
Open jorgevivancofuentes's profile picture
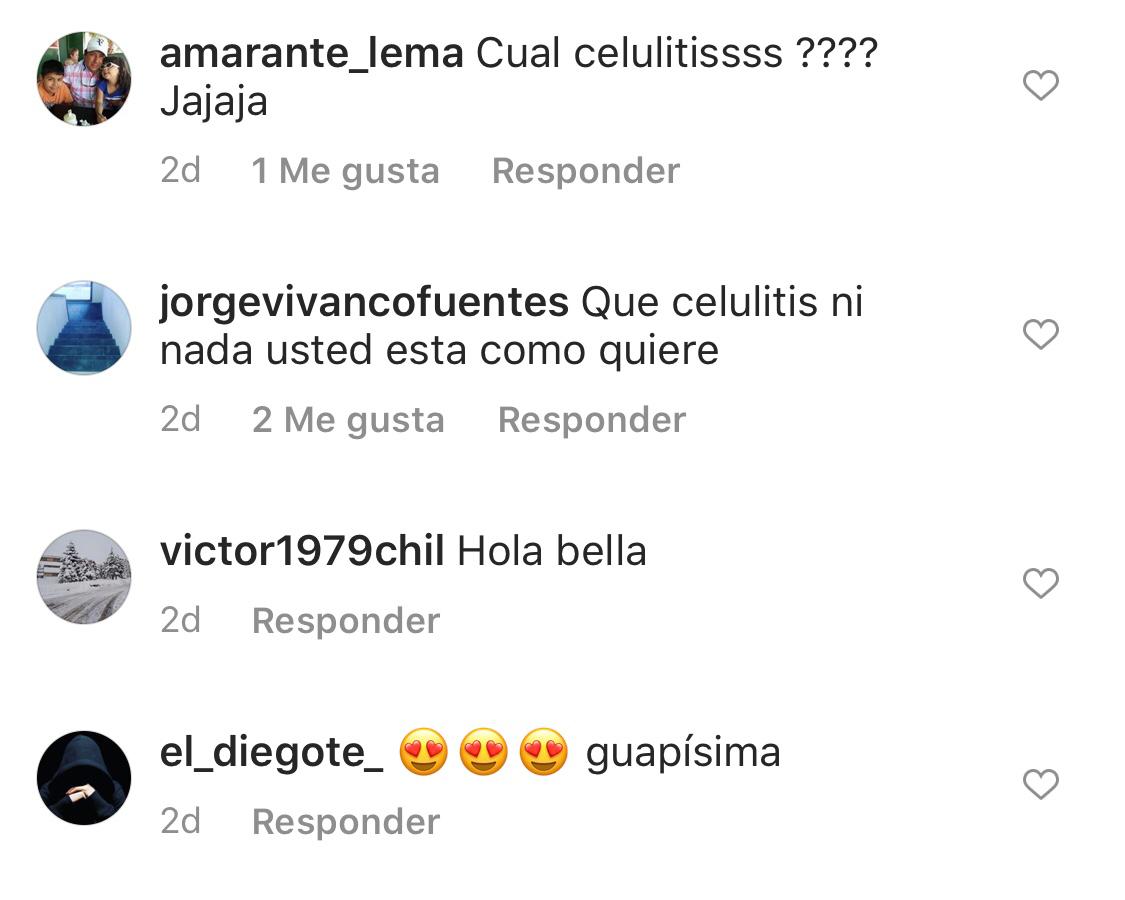(84, 328)
